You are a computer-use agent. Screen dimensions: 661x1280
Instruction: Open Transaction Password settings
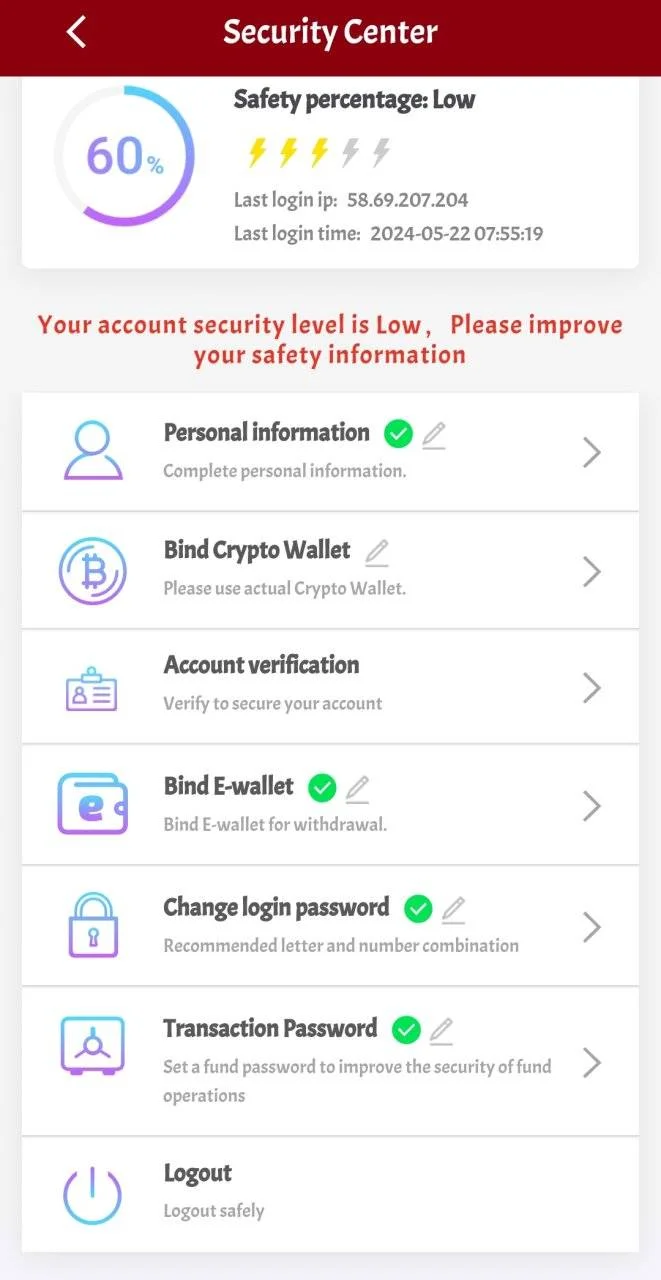coord(330,1061)
